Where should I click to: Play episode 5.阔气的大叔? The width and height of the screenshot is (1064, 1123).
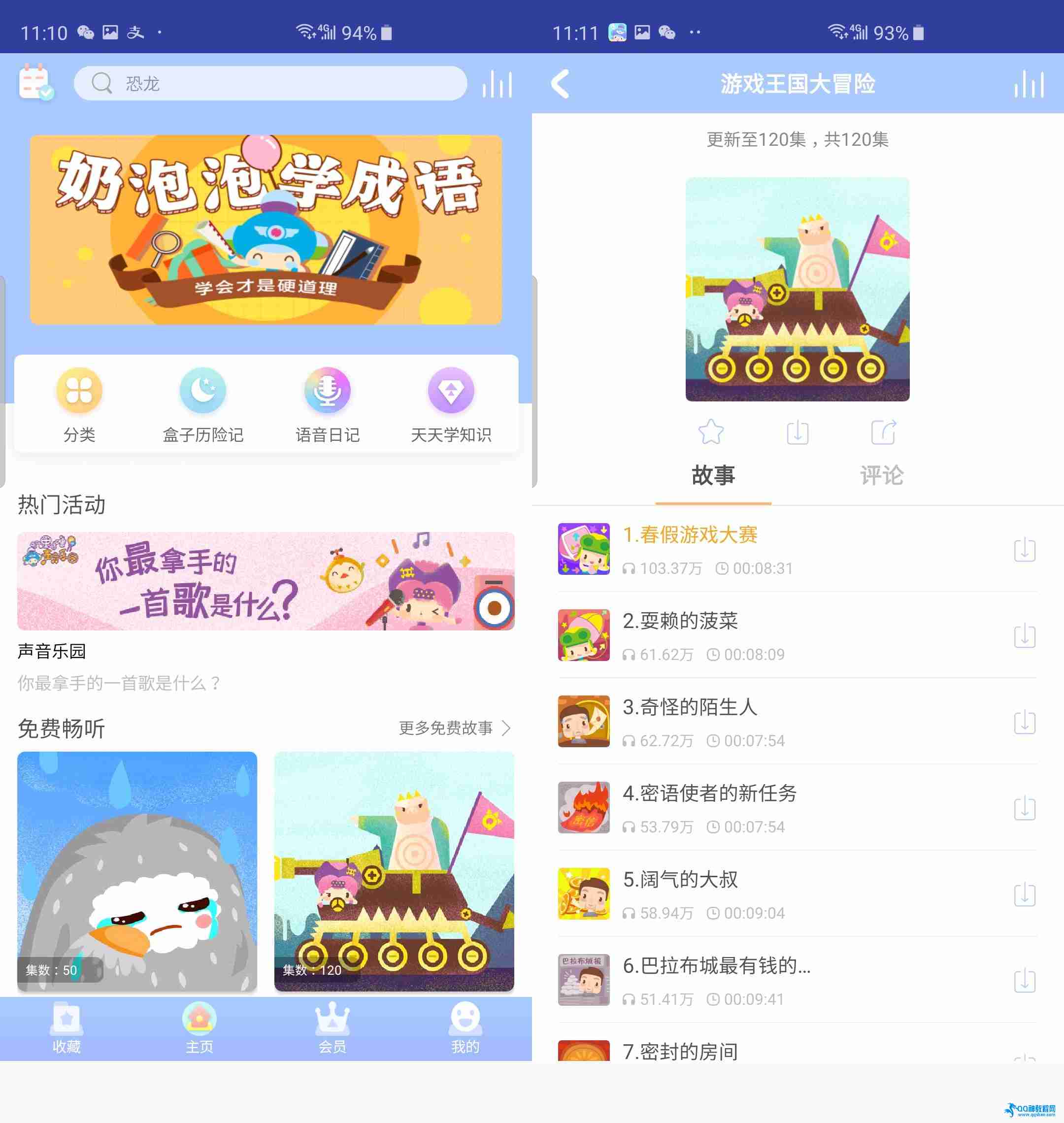(681, 880)
